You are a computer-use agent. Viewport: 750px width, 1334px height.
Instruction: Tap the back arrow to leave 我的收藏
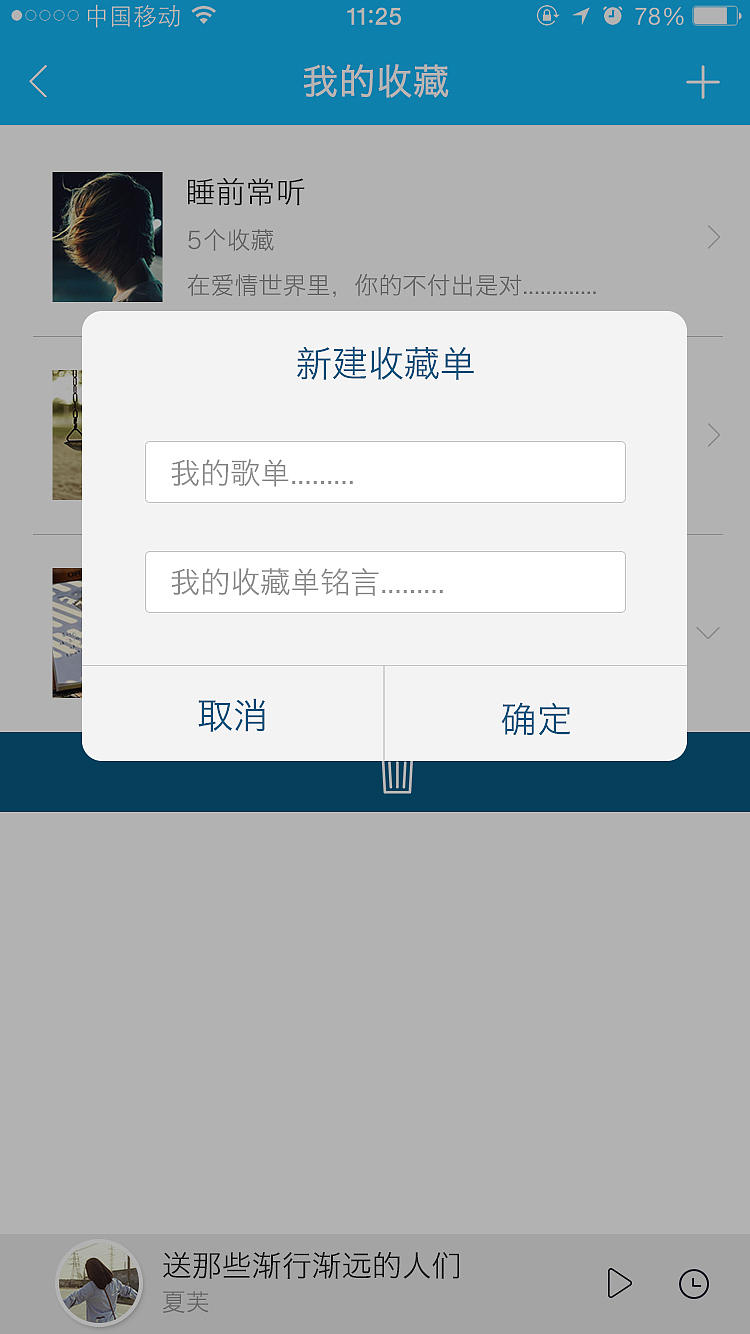pyautogui.click(x=38, y=82)
